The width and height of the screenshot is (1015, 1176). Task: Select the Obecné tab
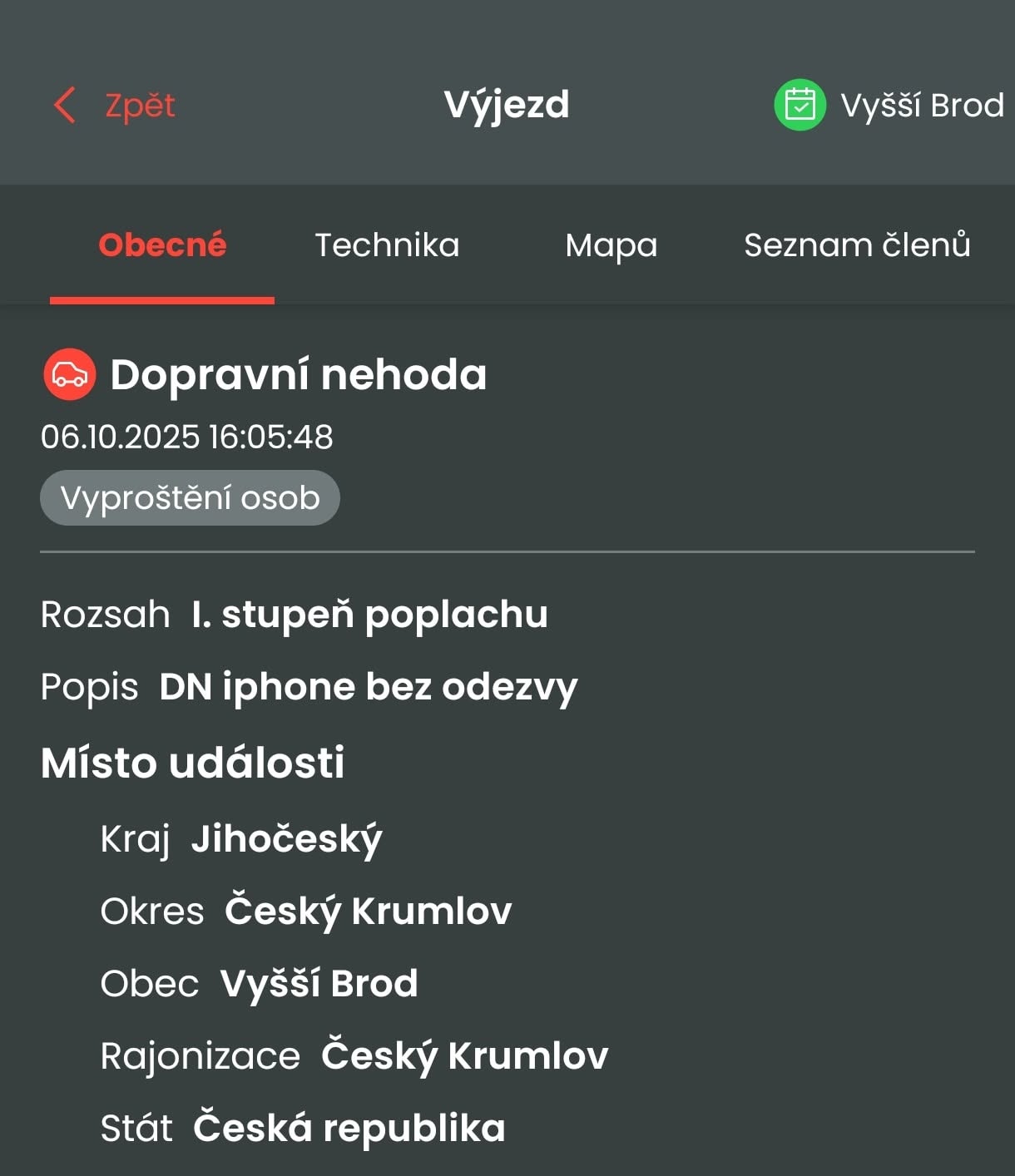coord(162,245)
